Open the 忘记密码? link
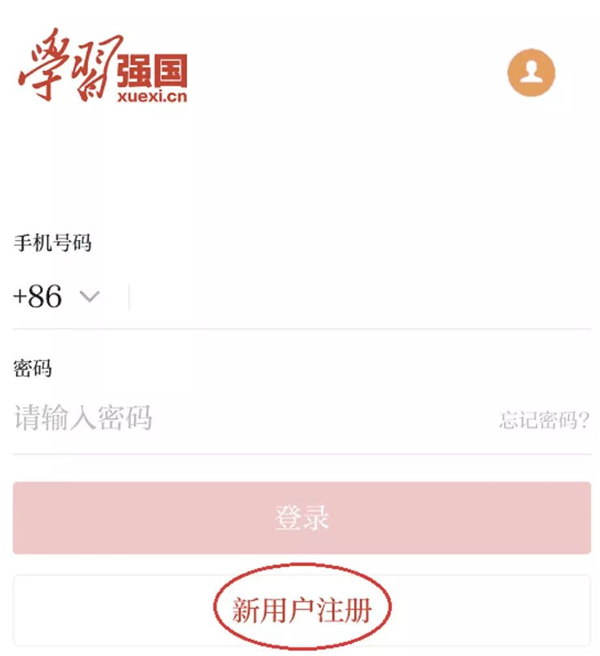This screenshot has height=656, width=600. point(544,420)
